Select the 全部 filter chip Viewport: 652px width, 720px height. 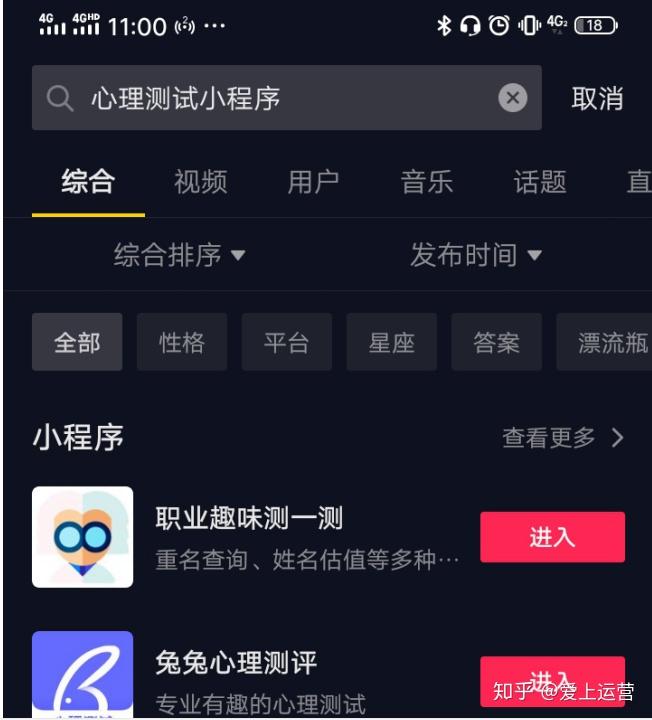pyautogui.click(x=77, y=342)
